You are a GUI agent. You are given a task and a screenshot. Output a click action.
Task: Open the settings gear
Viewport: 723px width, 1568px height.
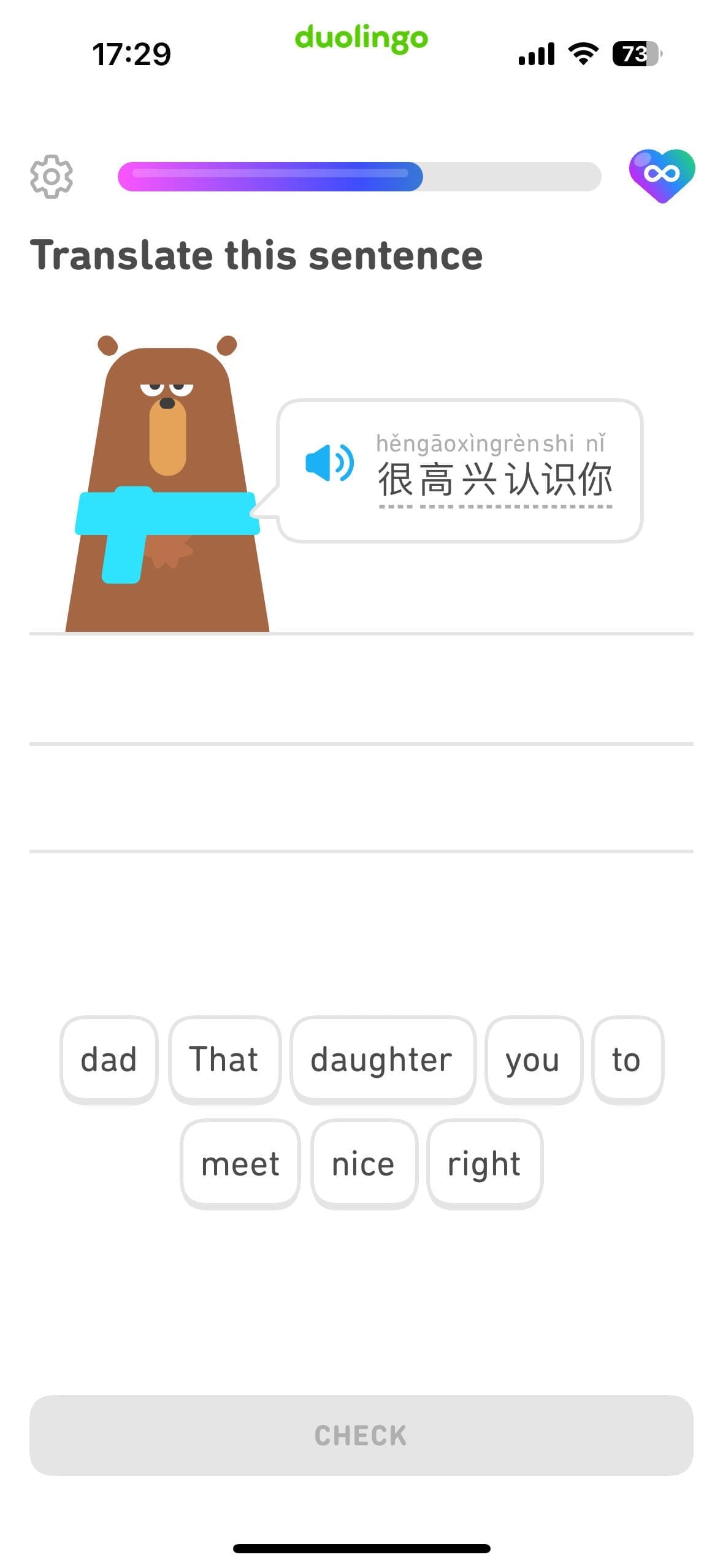click(x=52, y=177)
